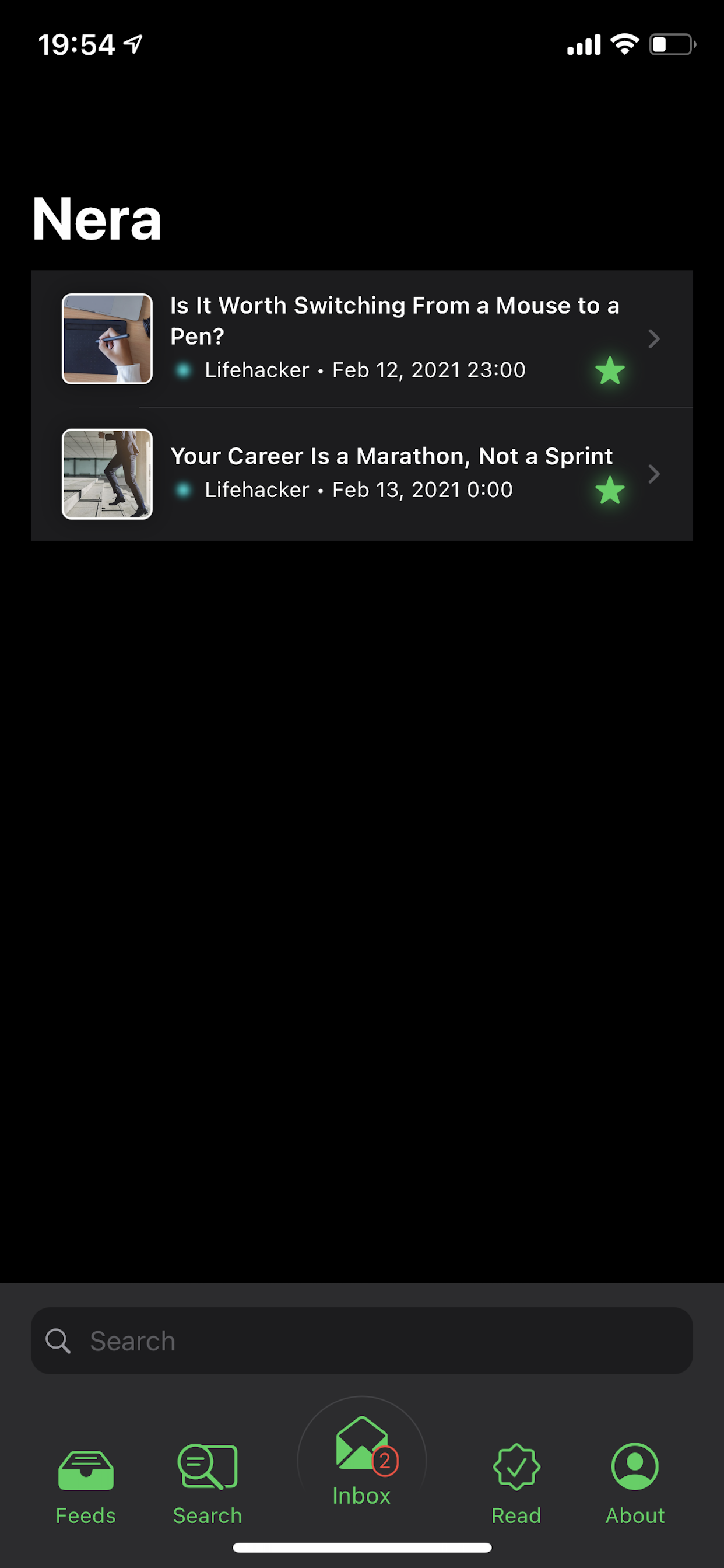Select the Inbox tab
724x1568 pixels.
point(361,1461)
